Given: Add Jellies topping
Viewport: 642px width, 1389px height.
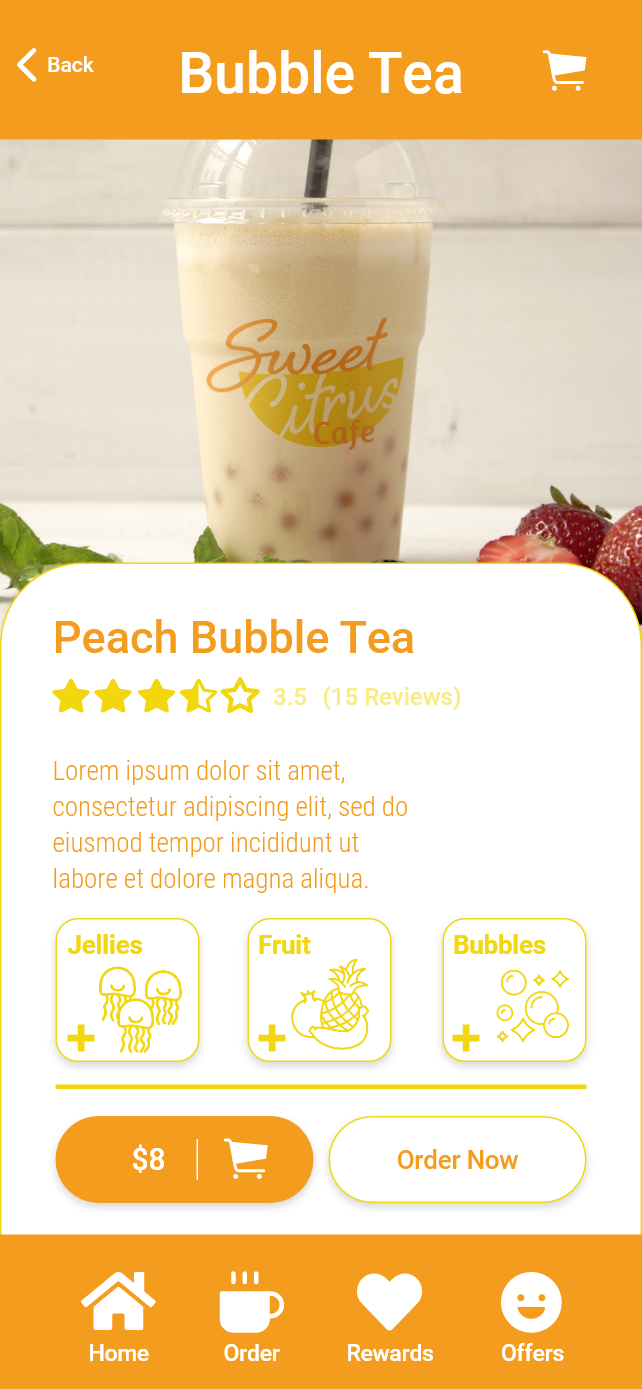Looking at the screenshot, I should 127,990.
